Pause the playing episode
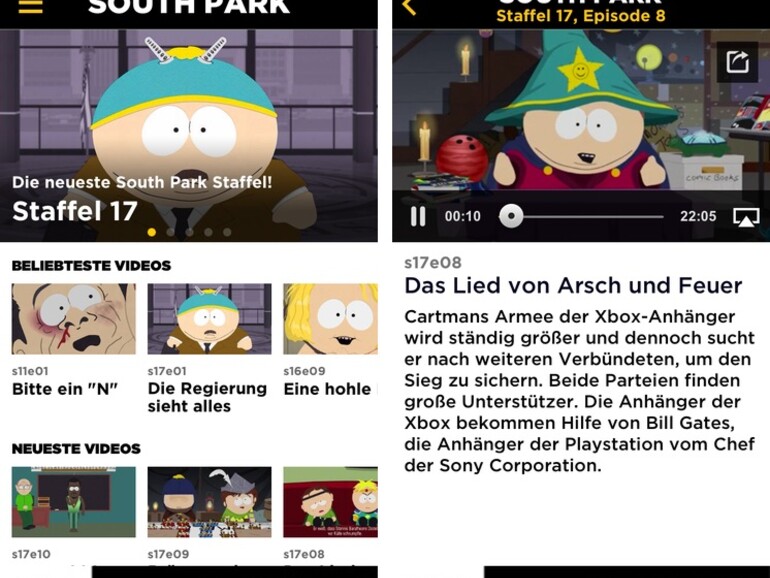This screenshot has height=578, width=770. tap(418, 216)
